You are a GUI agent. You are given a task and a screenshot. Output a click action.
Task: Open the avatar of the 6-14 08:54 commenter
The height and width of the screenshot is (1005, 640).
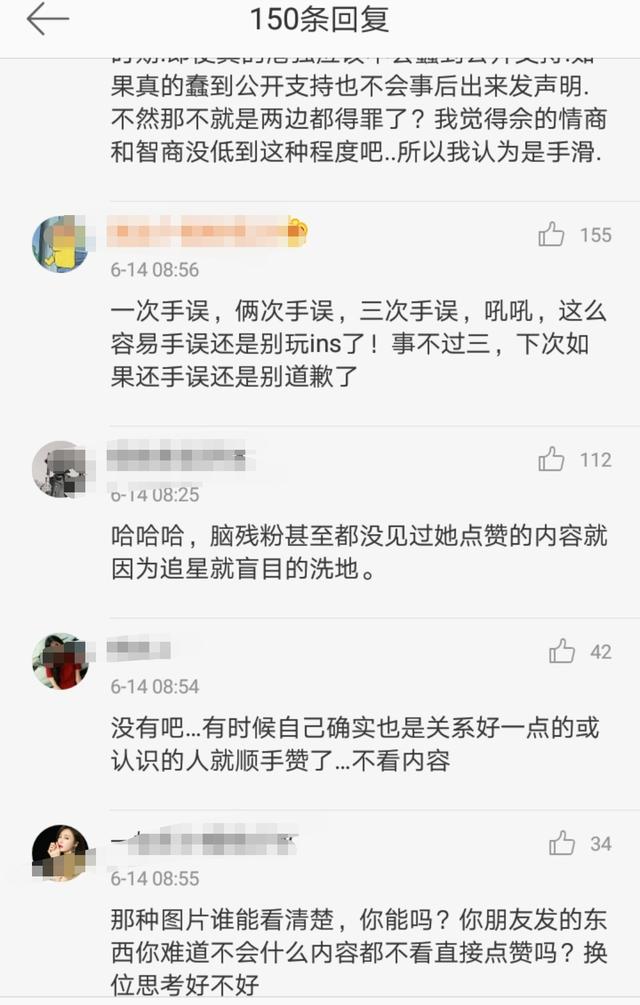60,660
